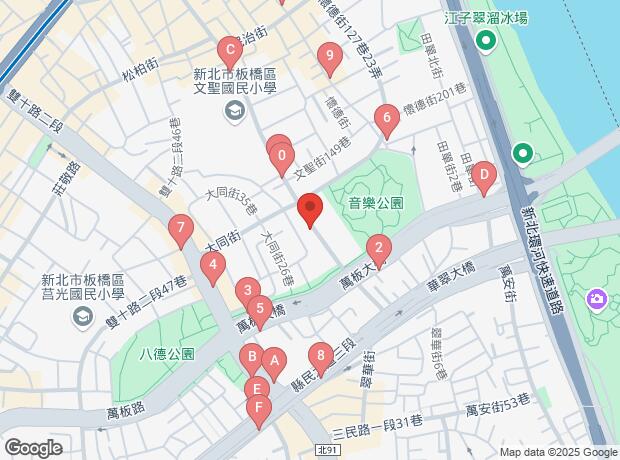Select map marker 8
Image resolution: width=620 pixels, height=460 pixels.
(320, 354)
